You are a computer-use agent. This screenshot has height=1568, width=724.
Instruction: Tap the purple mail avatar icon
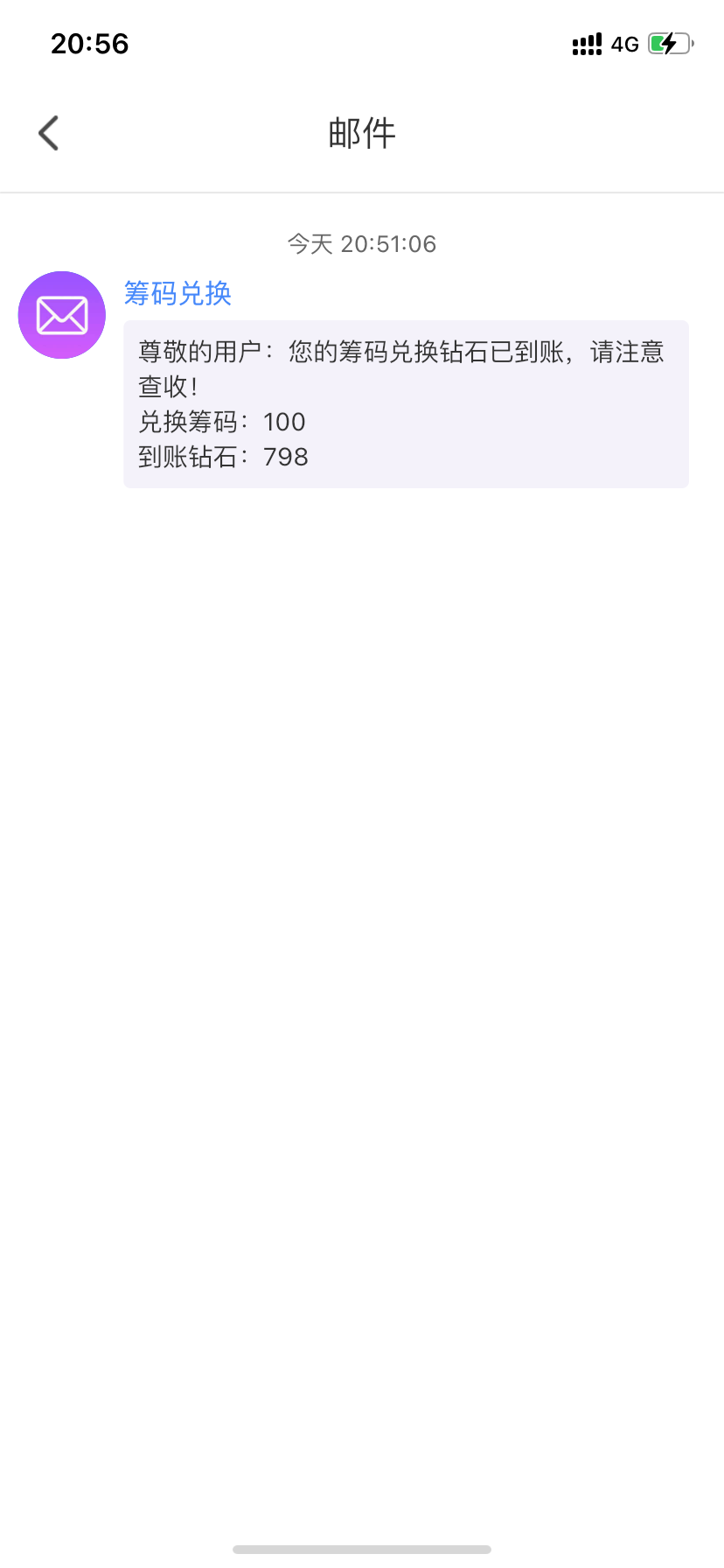coord(62,315)
